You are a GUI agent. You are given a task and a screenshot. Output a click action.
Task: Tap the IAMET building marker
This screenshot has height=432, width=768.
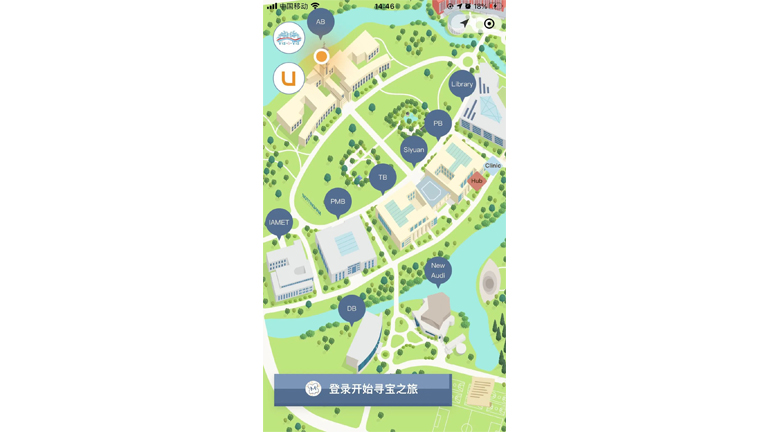tap(279, 222)
